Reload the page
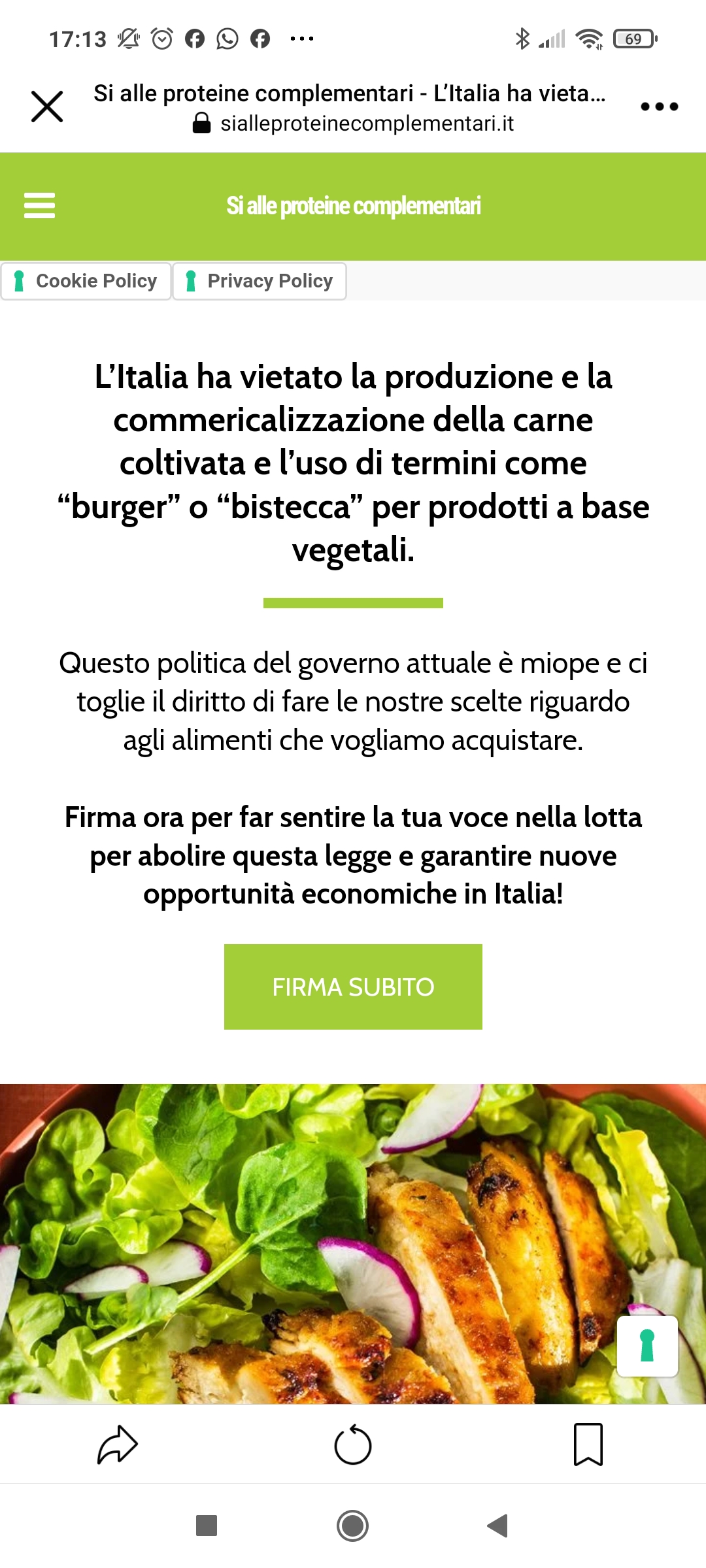This screenshot has width=706, height=1568. pyautogui.click(x=353, y=1445)
